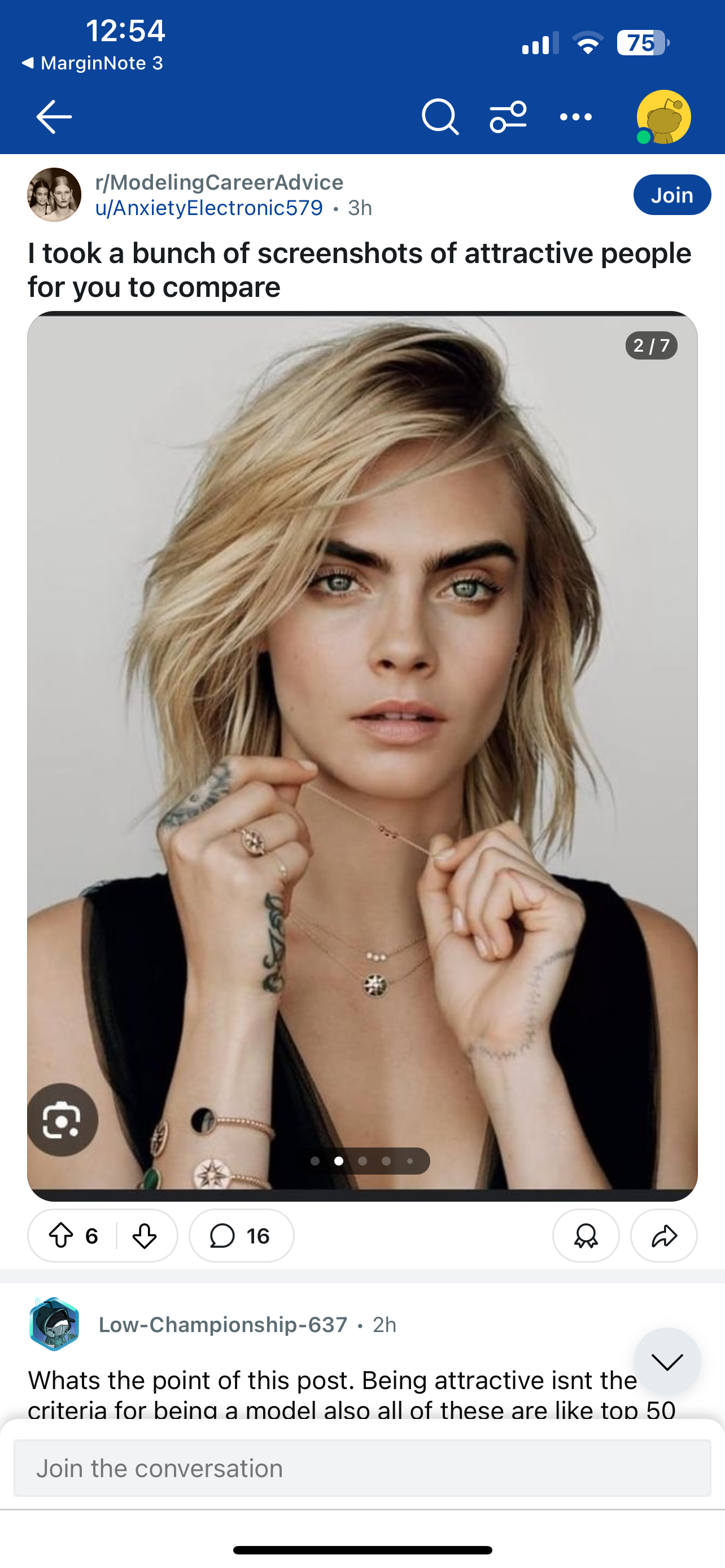Upvote this post
This screenshot has width=725, height=1568.
[x=61, y=1236]
